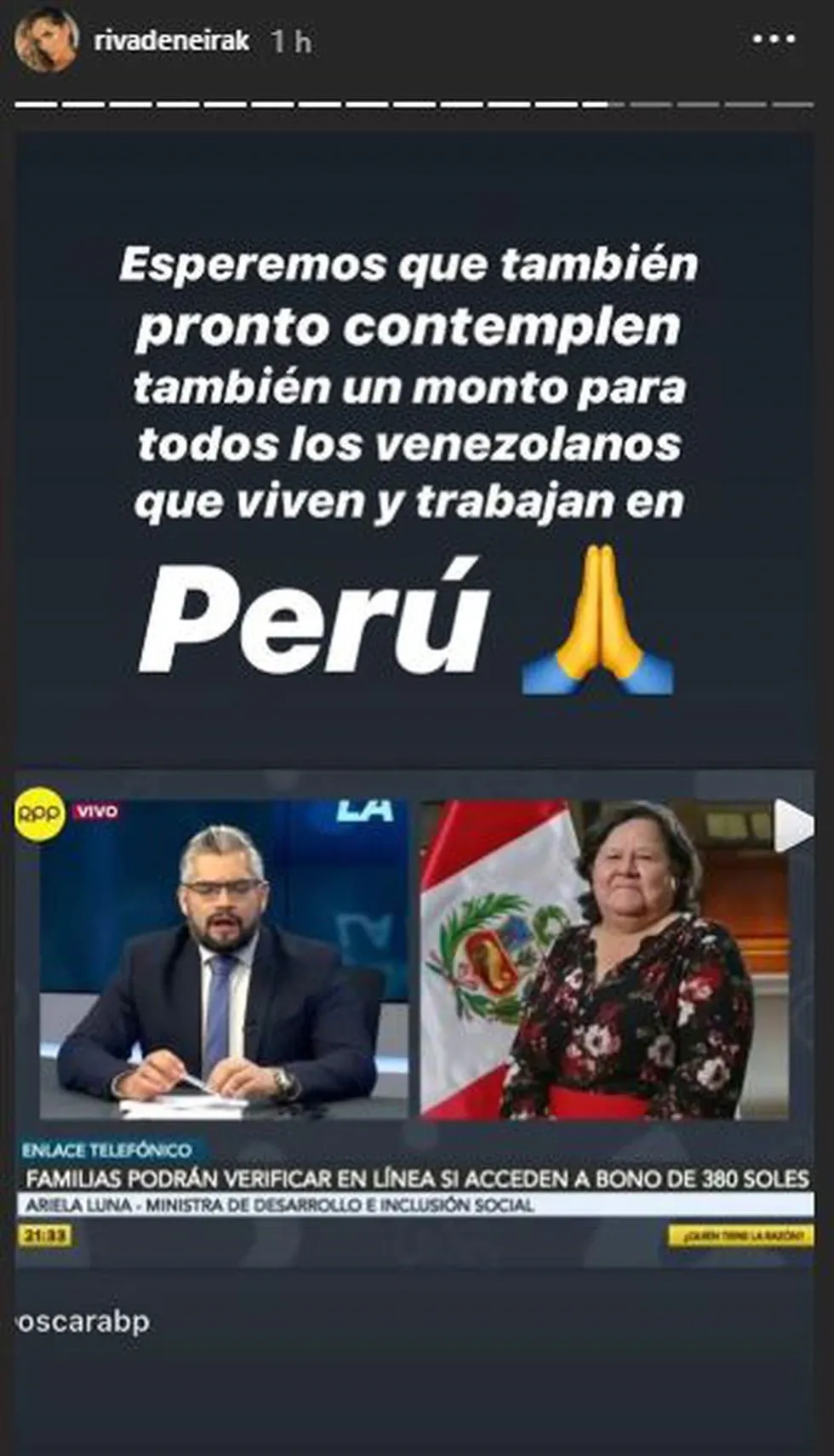Open the rivadeneirak username link
The image size is (834, 1456).
171,41
